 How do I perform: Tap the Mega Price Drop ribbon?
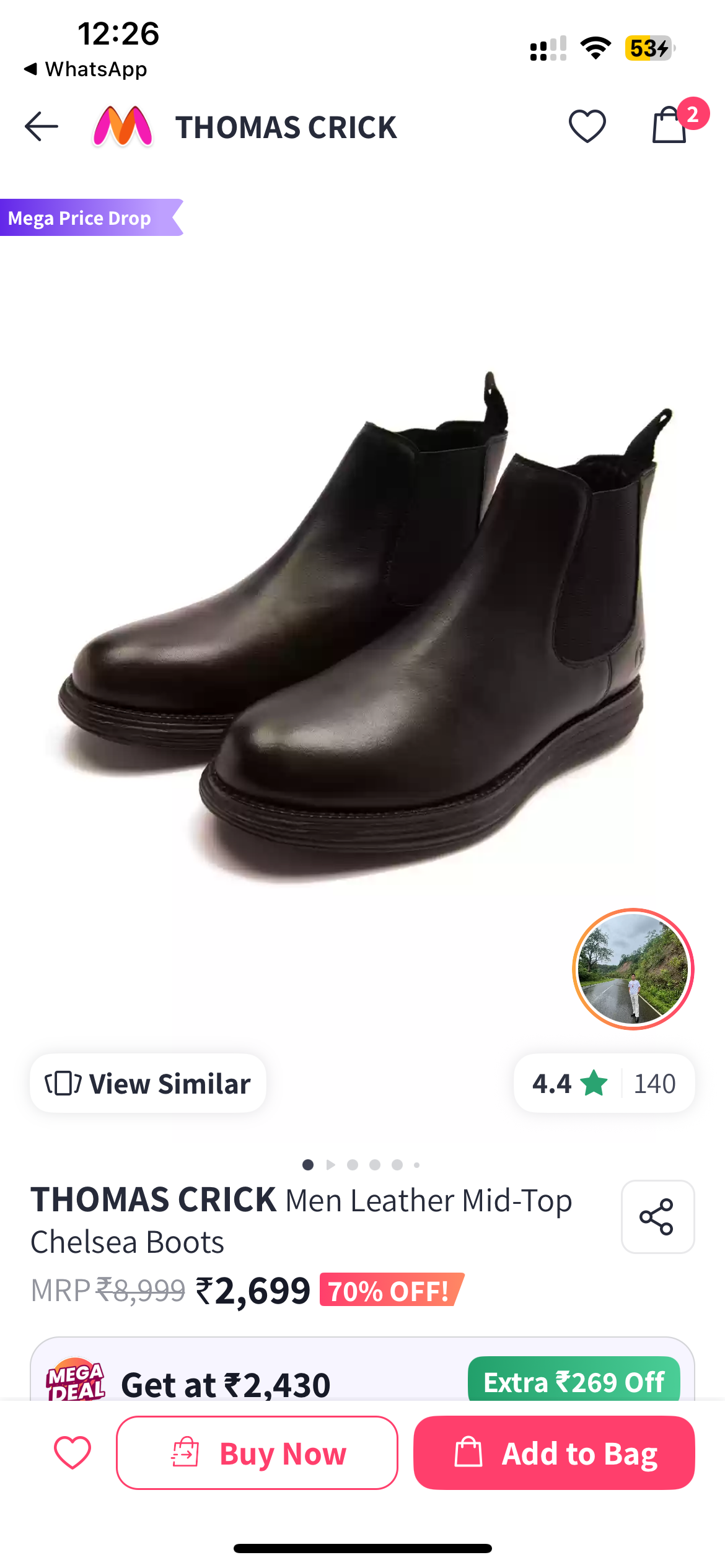(81, 218)
